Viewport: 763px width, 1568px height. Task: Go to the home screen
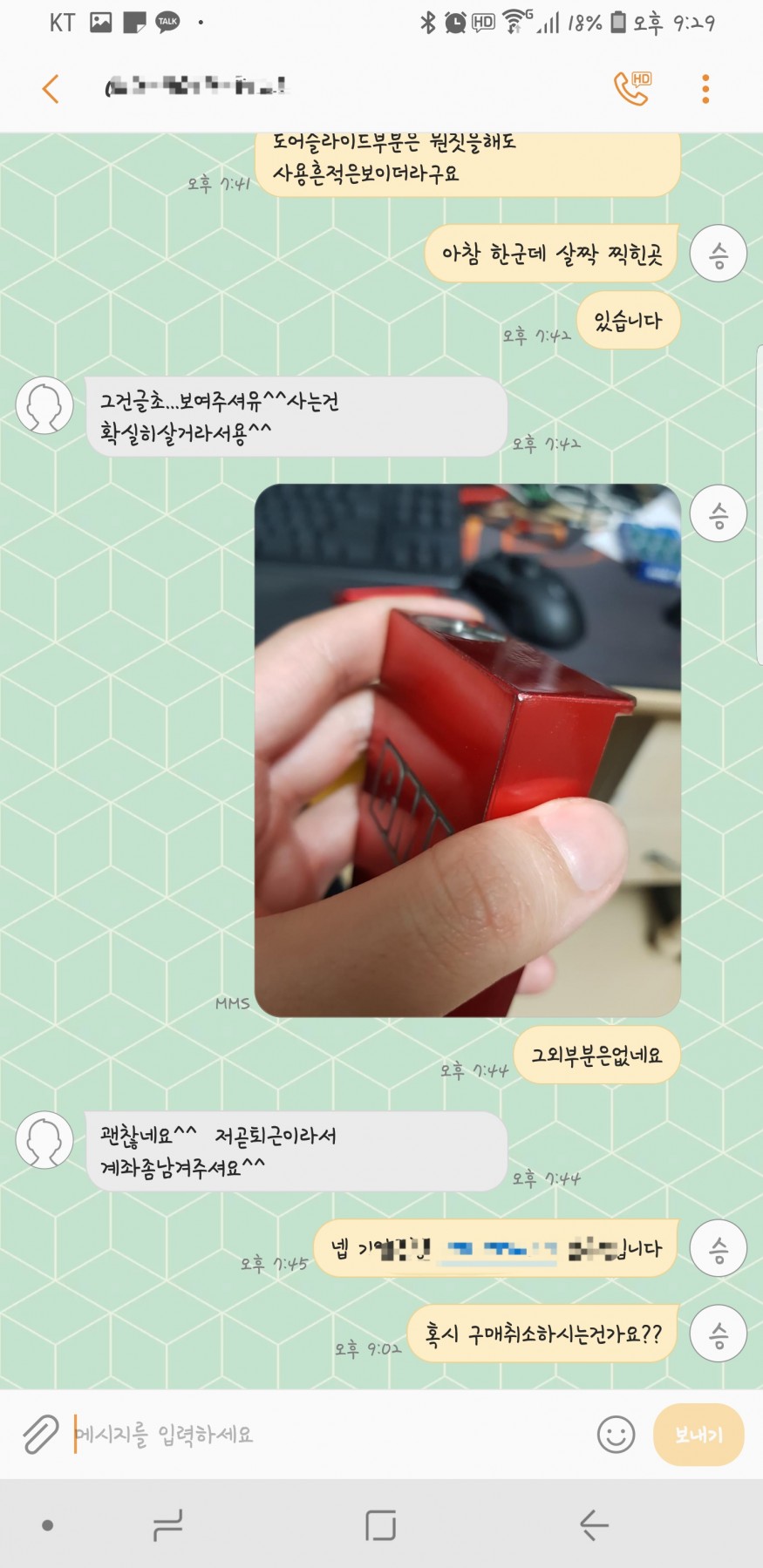click(x=380, y=1524)
